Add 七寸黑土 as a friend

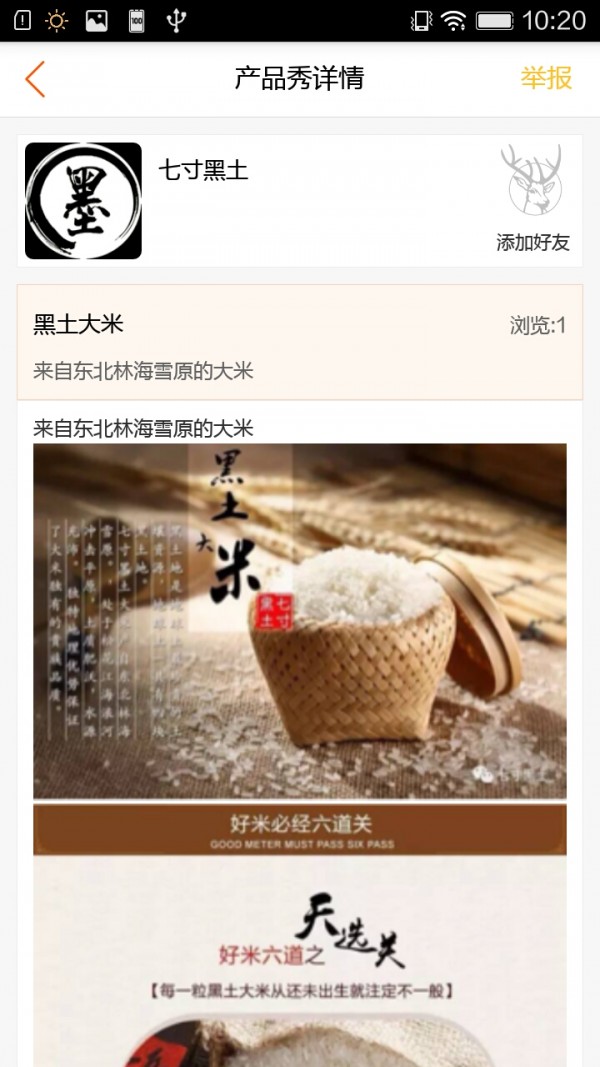point(533,200)
